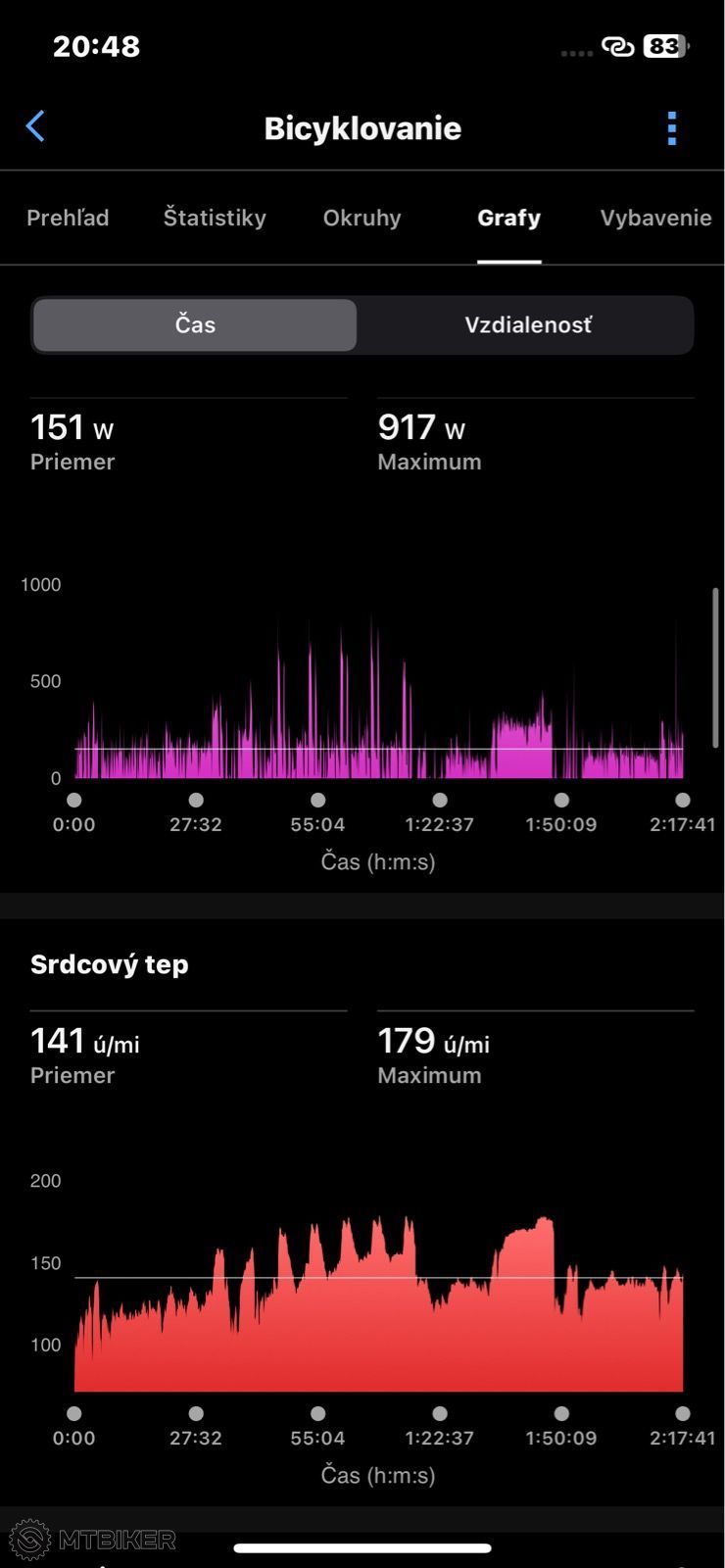Switch to the Okruhy tab
This screenshot has width=725, height=1568.
coord(362,218)
